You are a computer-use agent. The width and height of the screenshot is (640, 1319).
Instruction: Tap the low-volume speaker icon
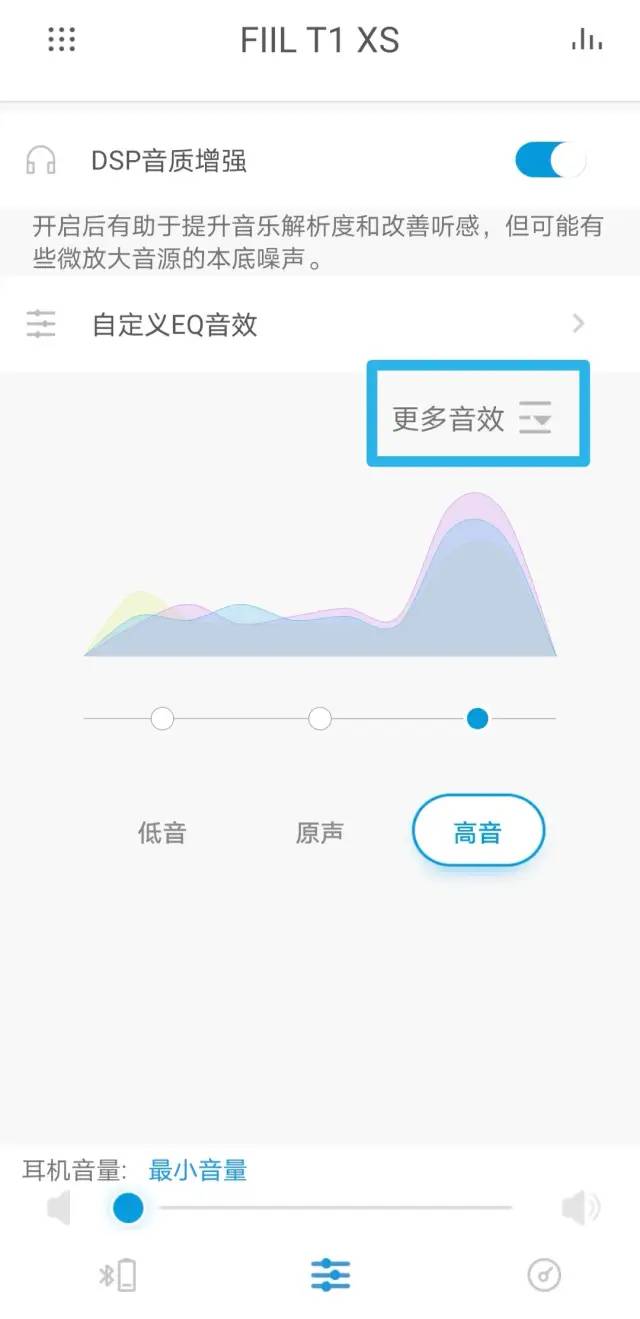[60, 1209]
